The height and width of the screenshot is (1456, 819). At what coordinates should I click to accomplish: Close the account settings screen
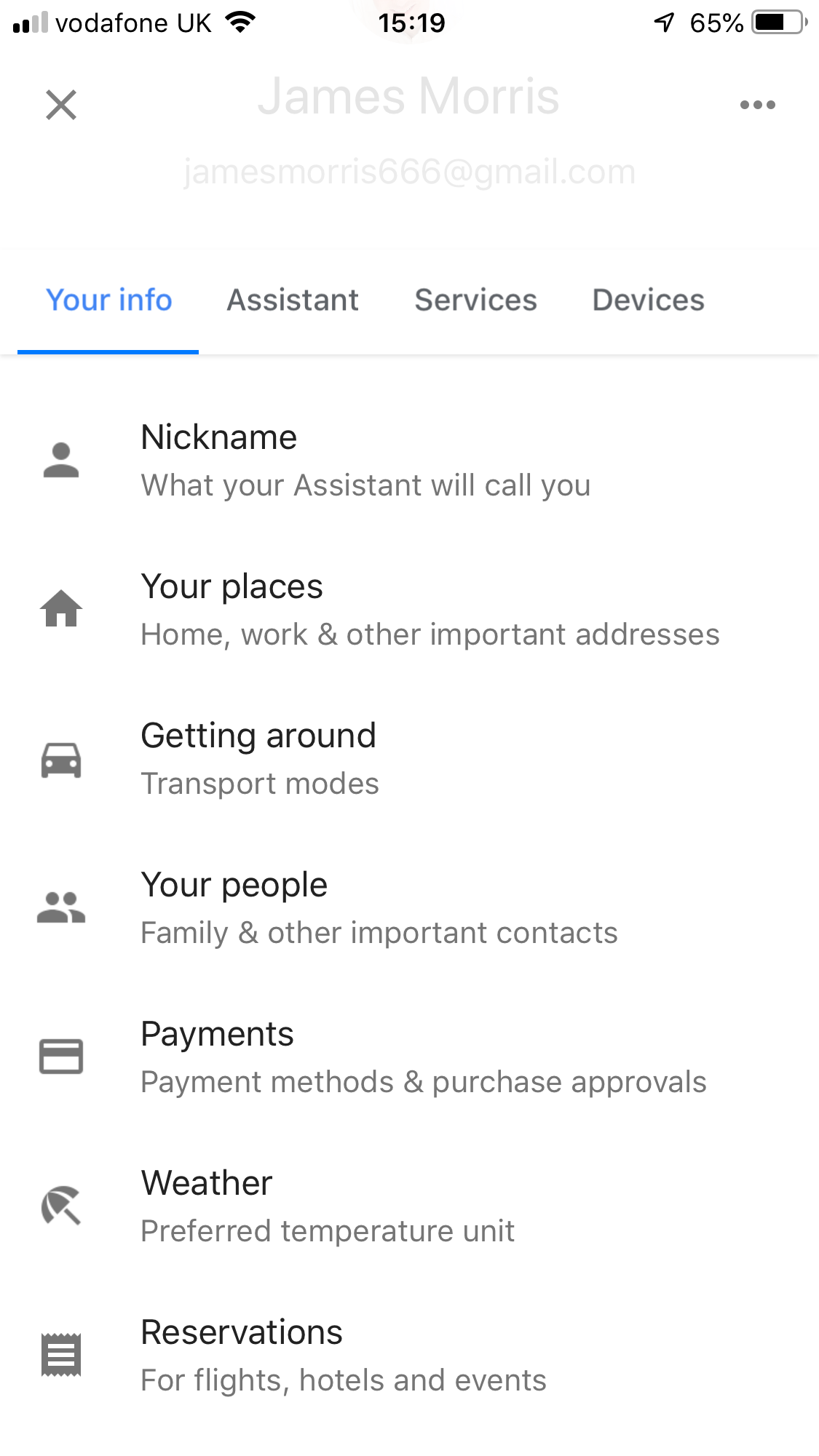pyautogui.click(x=61, y=105)
